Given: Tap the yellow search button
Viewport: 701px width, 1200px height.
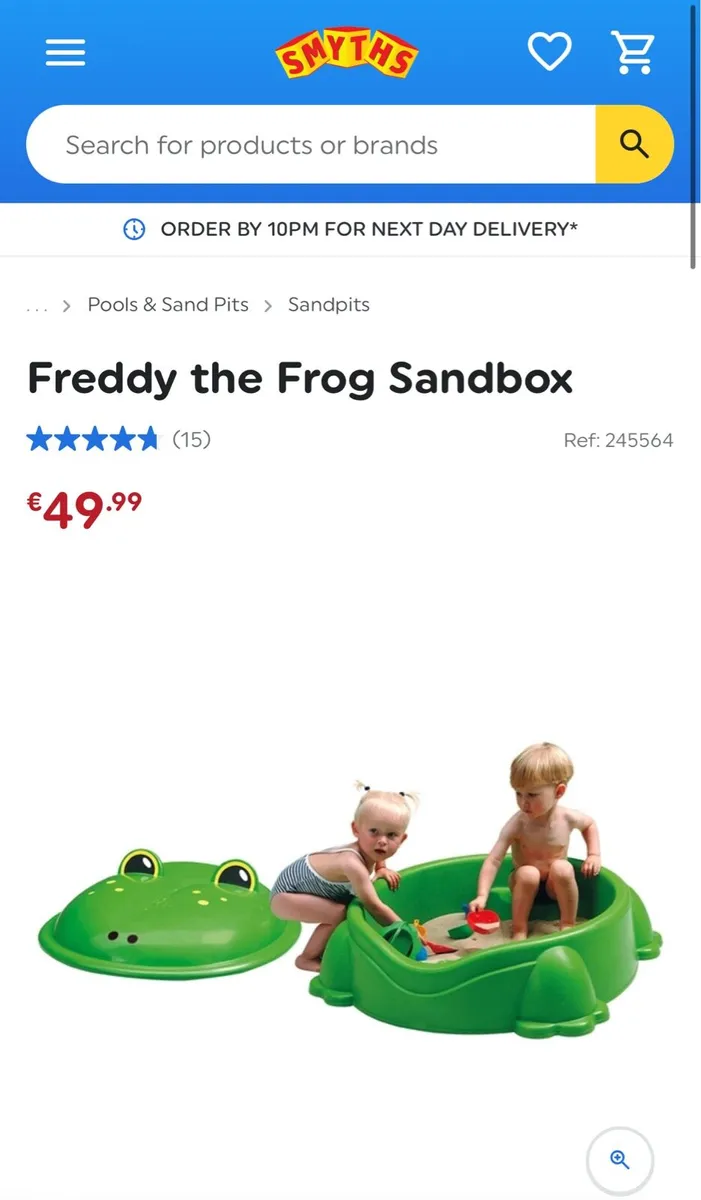Looking at the screenshot, I should click(x=634, y=145).
